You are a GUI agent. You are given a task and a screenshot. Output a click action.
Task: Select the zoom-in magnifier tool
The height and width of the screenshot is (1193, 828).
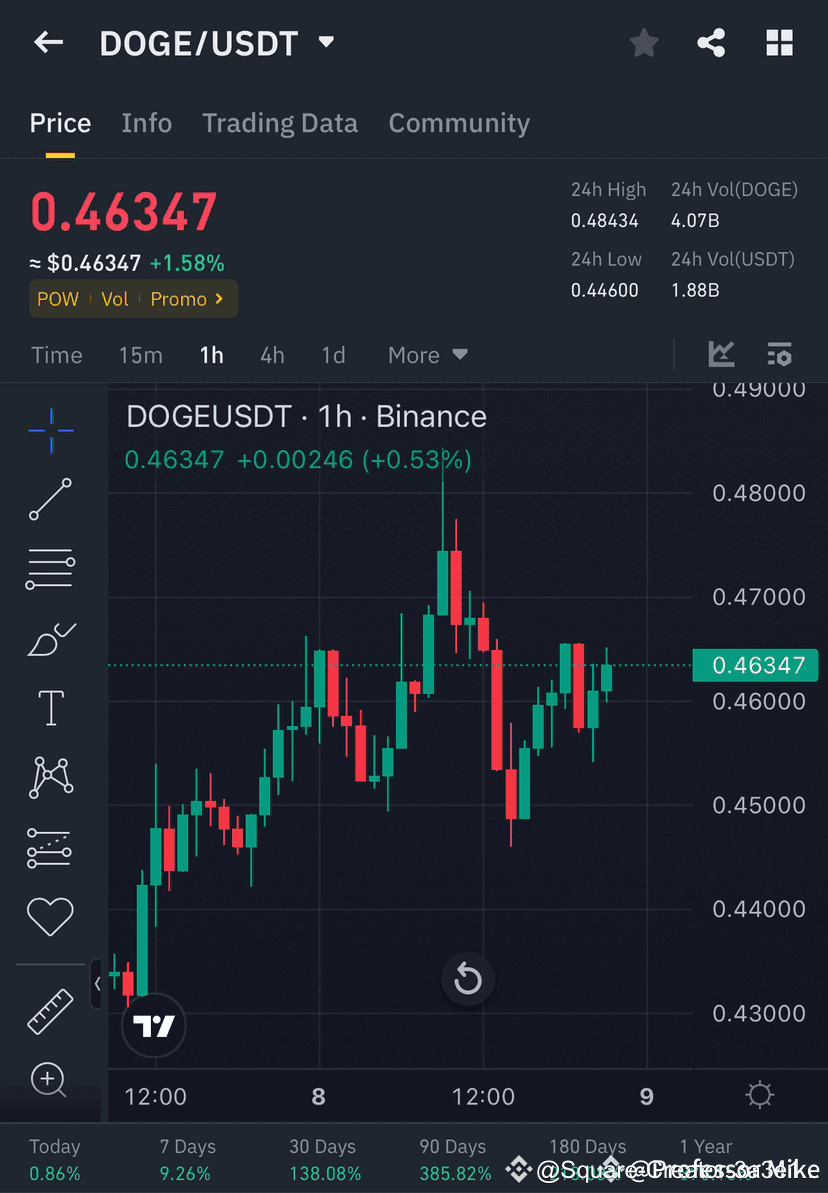50,1080
